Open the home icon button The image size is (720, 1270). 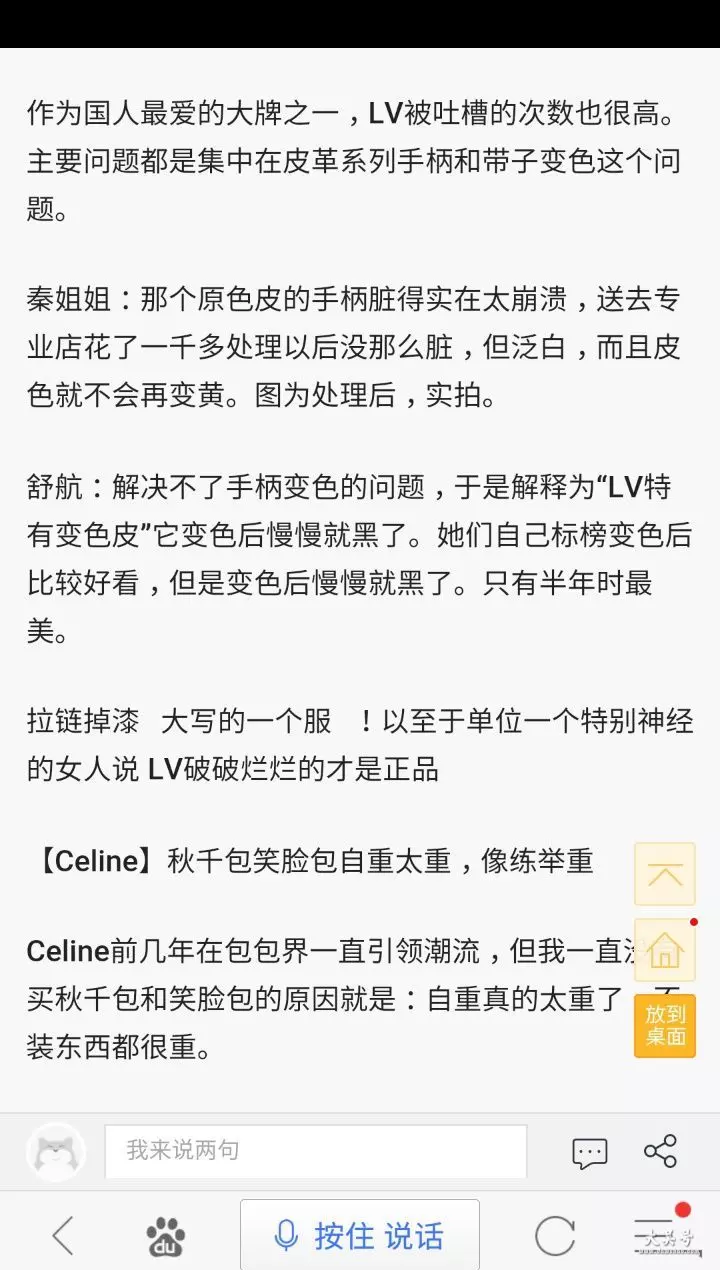(x=664, y=949)
